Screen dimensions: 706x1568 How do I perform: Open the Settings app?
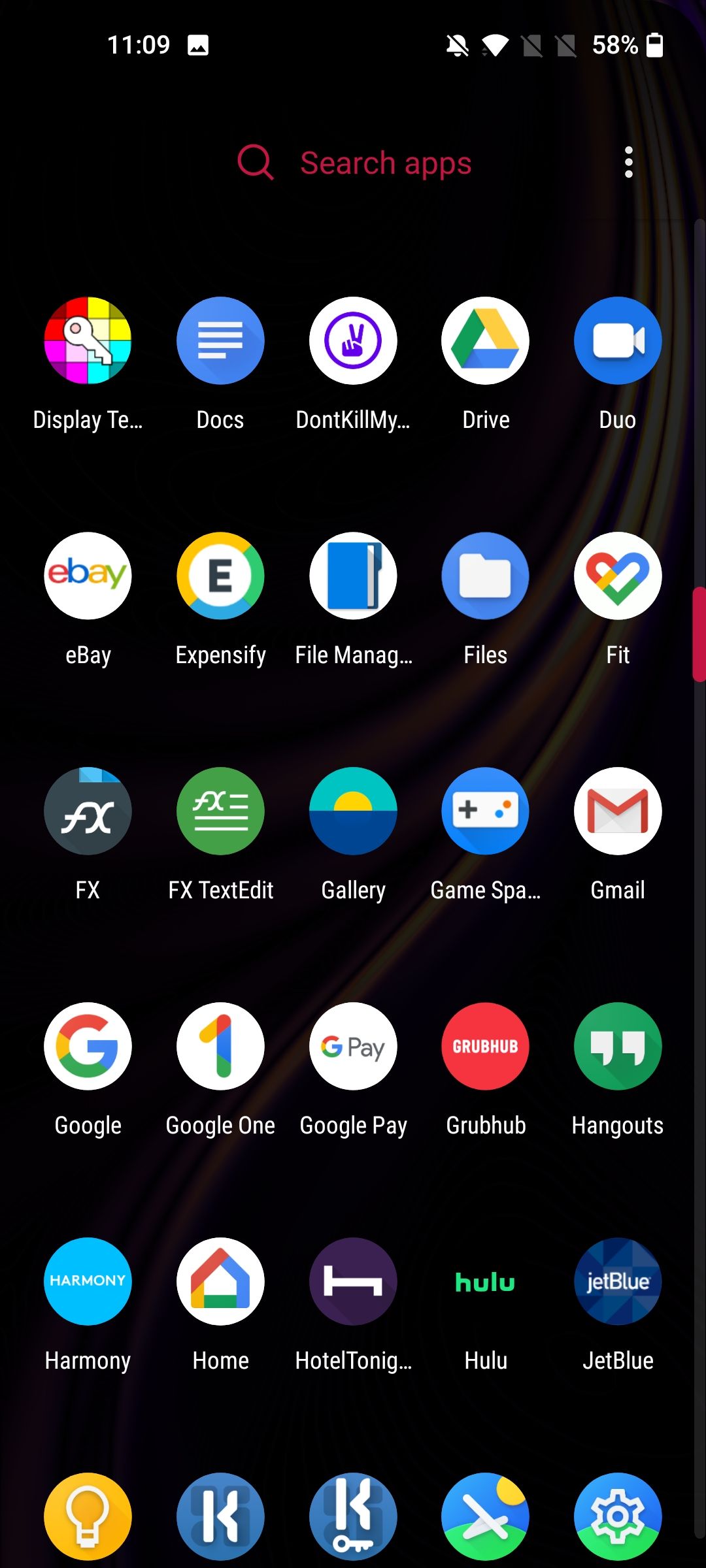point(618,1516)
